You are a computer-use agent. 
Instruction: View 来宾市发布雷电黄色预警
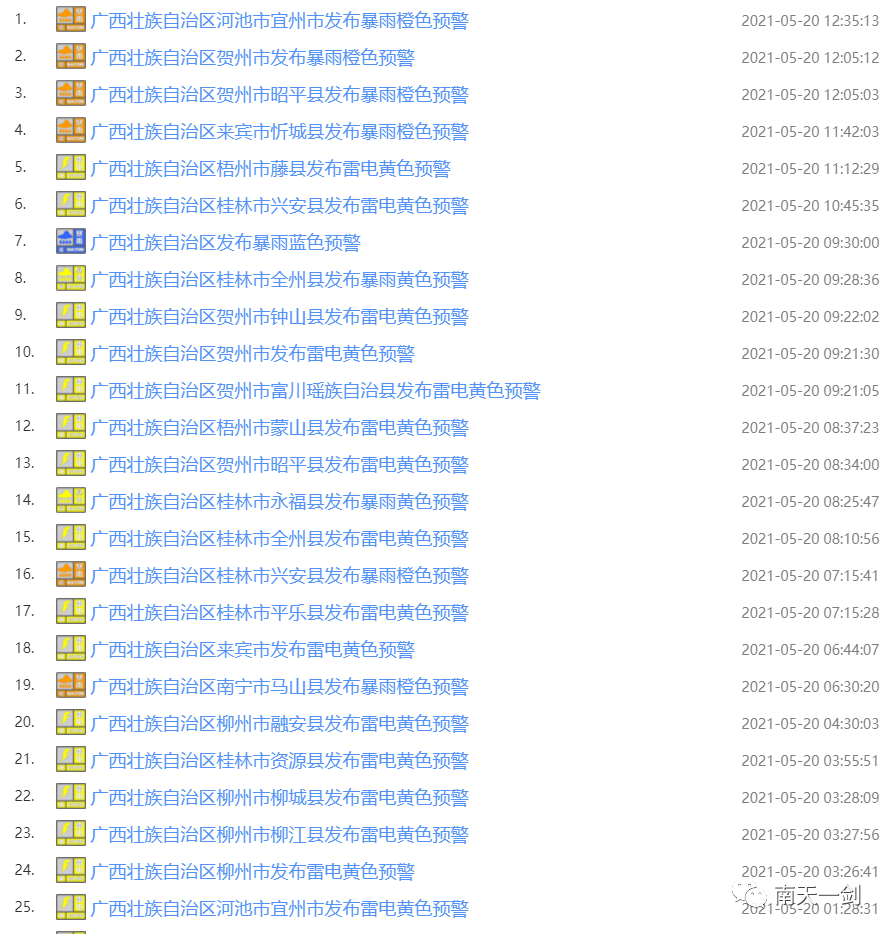(252, 650)
